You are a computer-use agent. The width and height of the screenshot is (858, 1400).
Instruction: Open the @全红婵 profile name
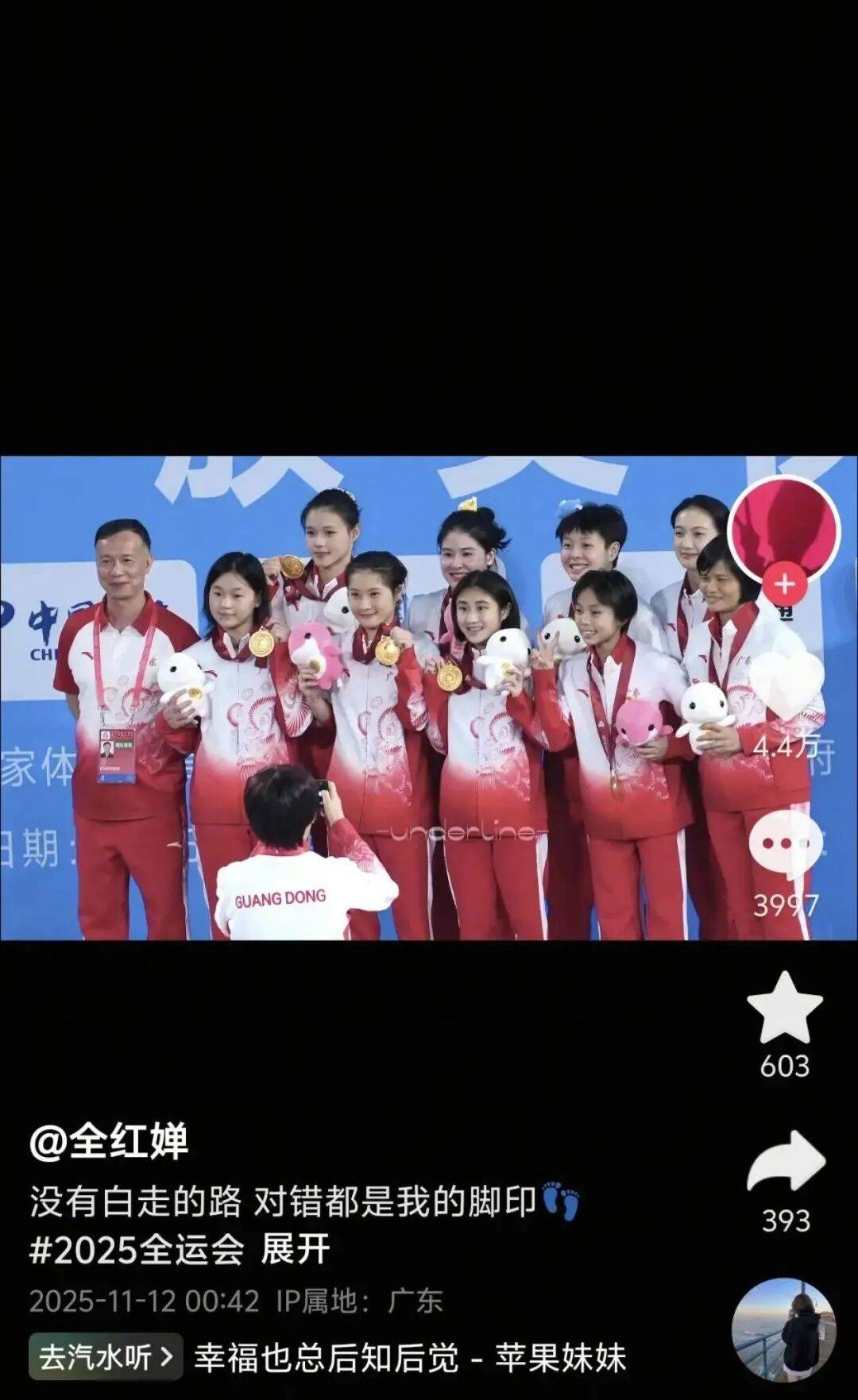pyautogui.click(x=109, y=1141)
